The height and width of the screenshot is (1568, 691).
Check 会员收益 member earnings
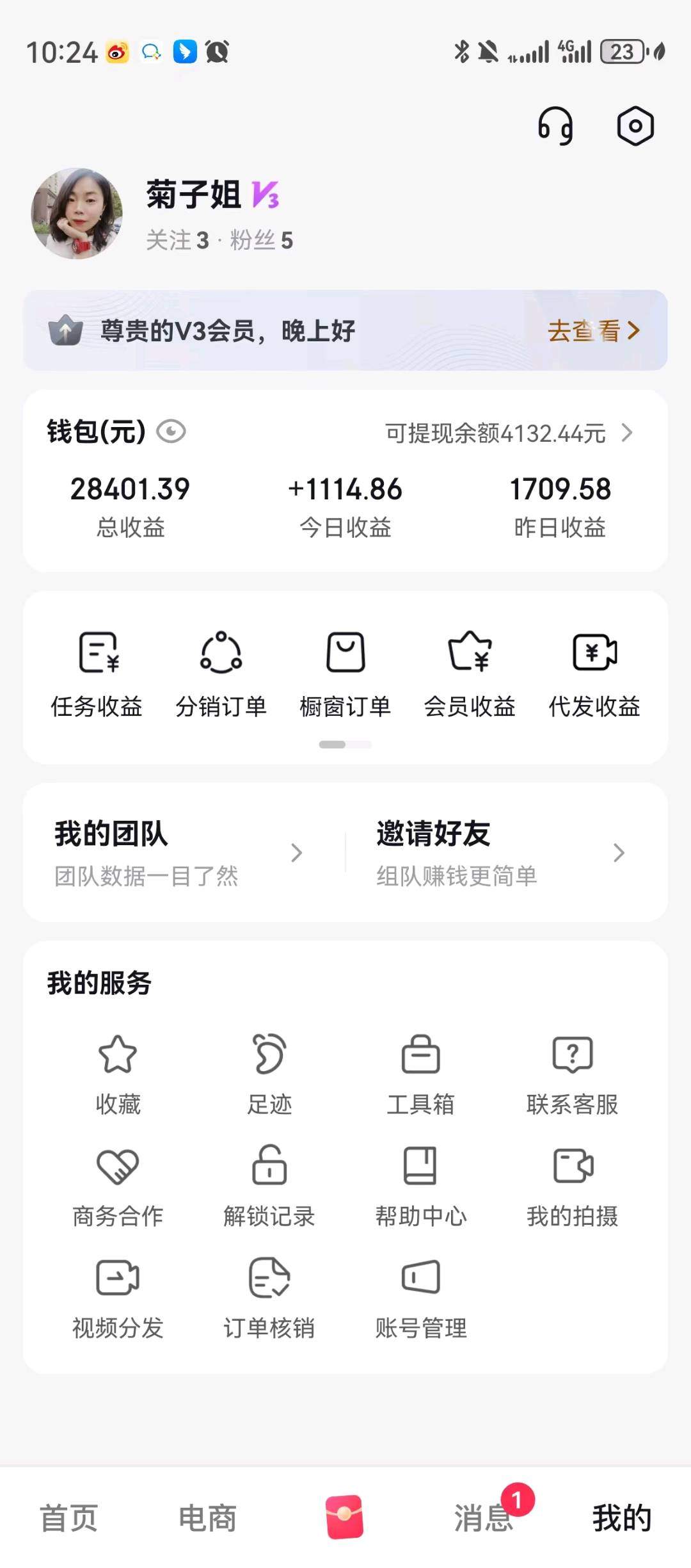[470, 674]
